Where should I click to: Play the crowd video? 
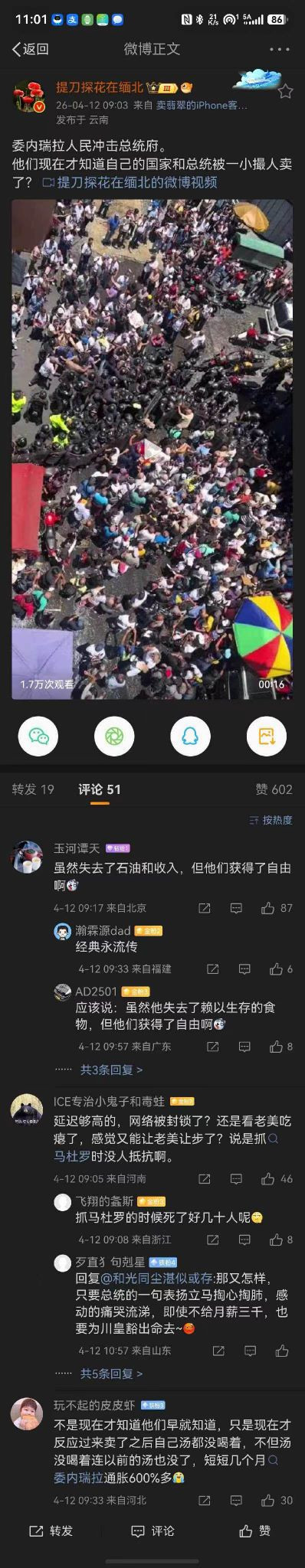pos(152,449)
